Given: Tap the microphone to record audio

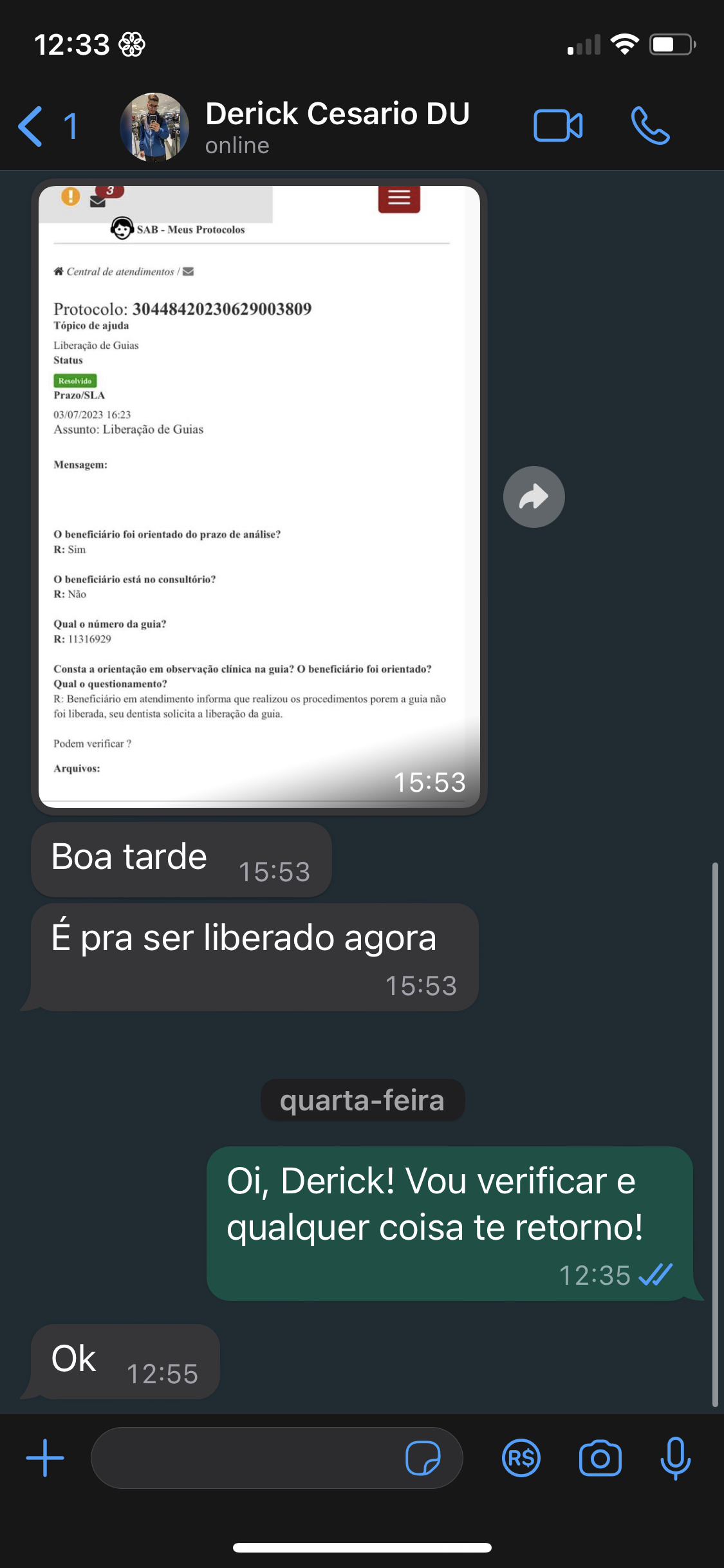Looking at the screenshot, I should click(x=675, y=1458).
